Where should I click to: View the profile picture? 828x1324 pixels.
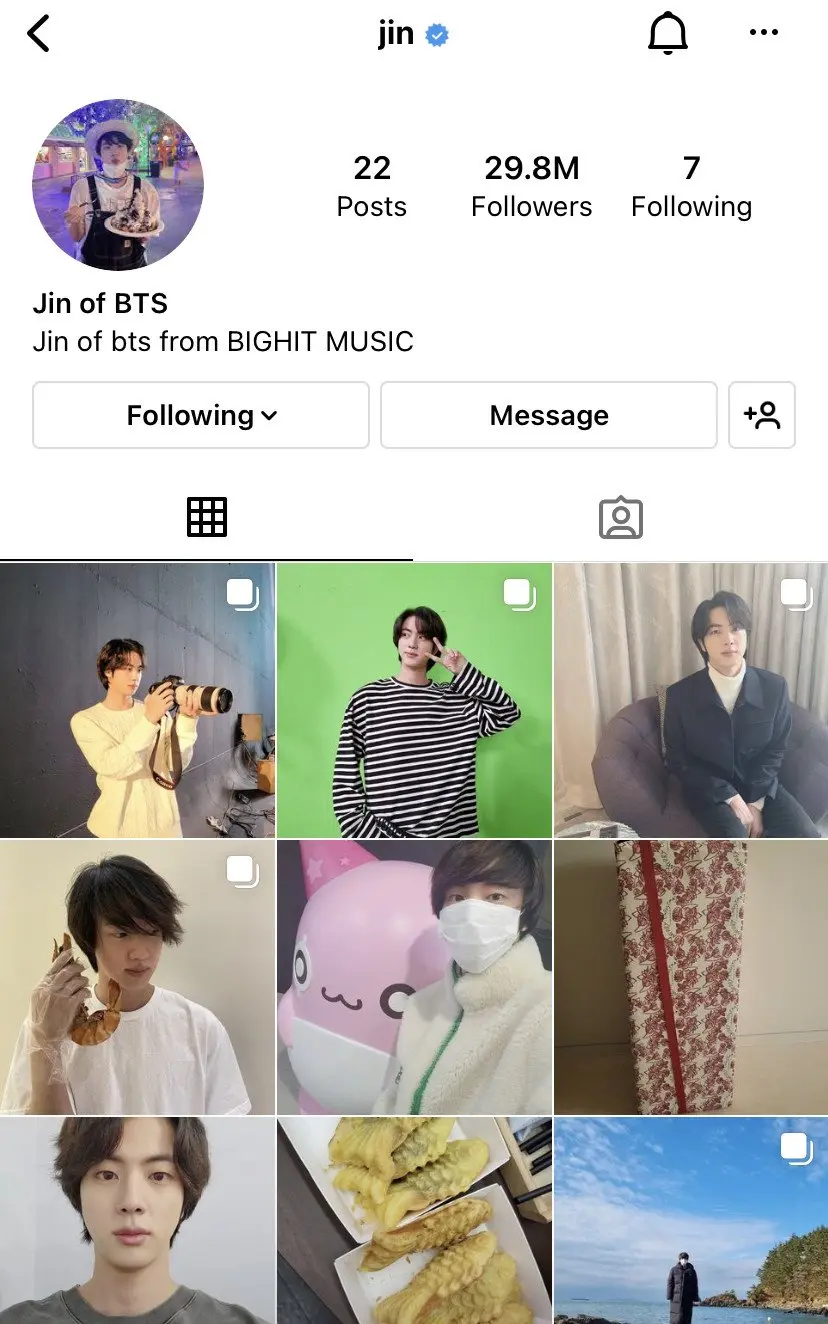pos(118,185)
